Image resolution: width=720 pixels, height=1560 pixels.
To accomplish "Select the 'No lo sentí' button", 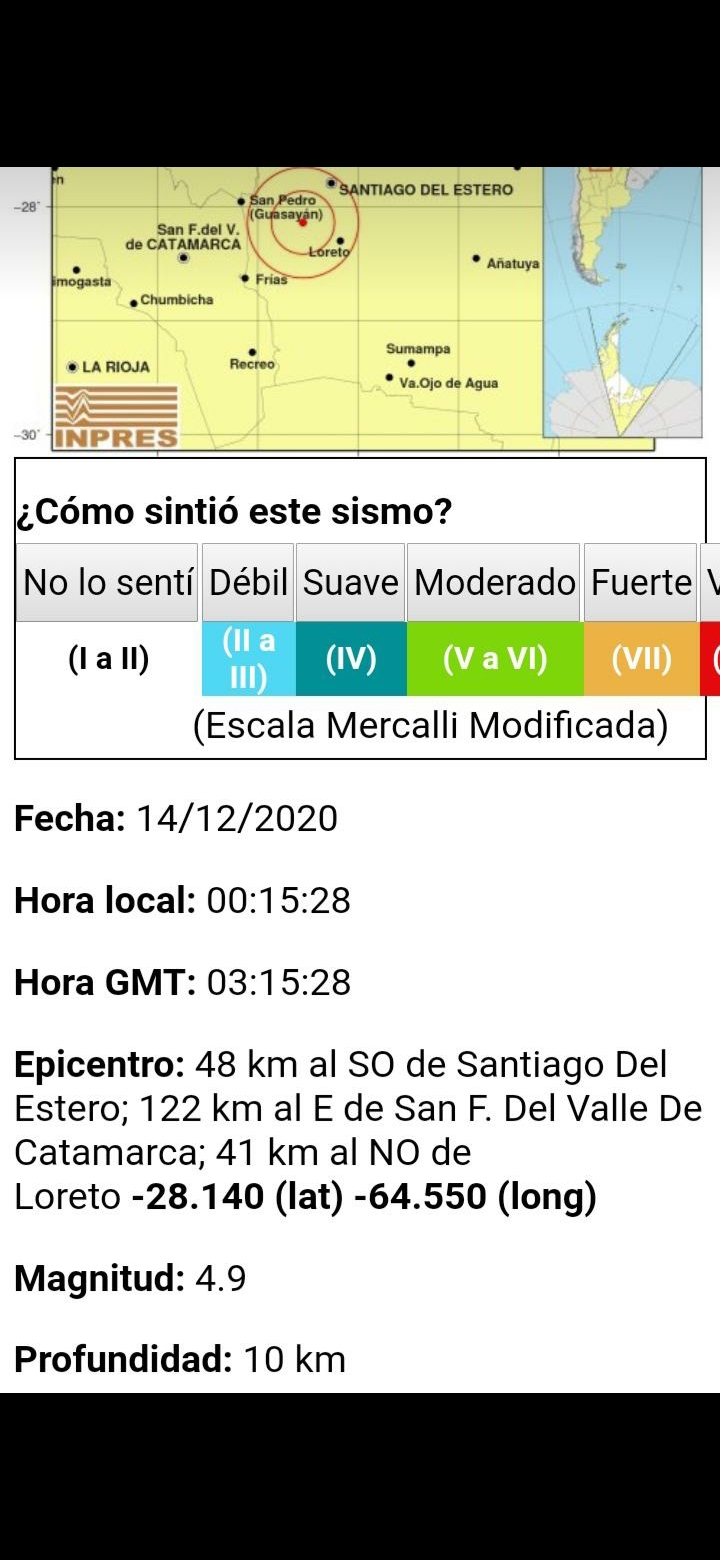I will click(107, 582).
